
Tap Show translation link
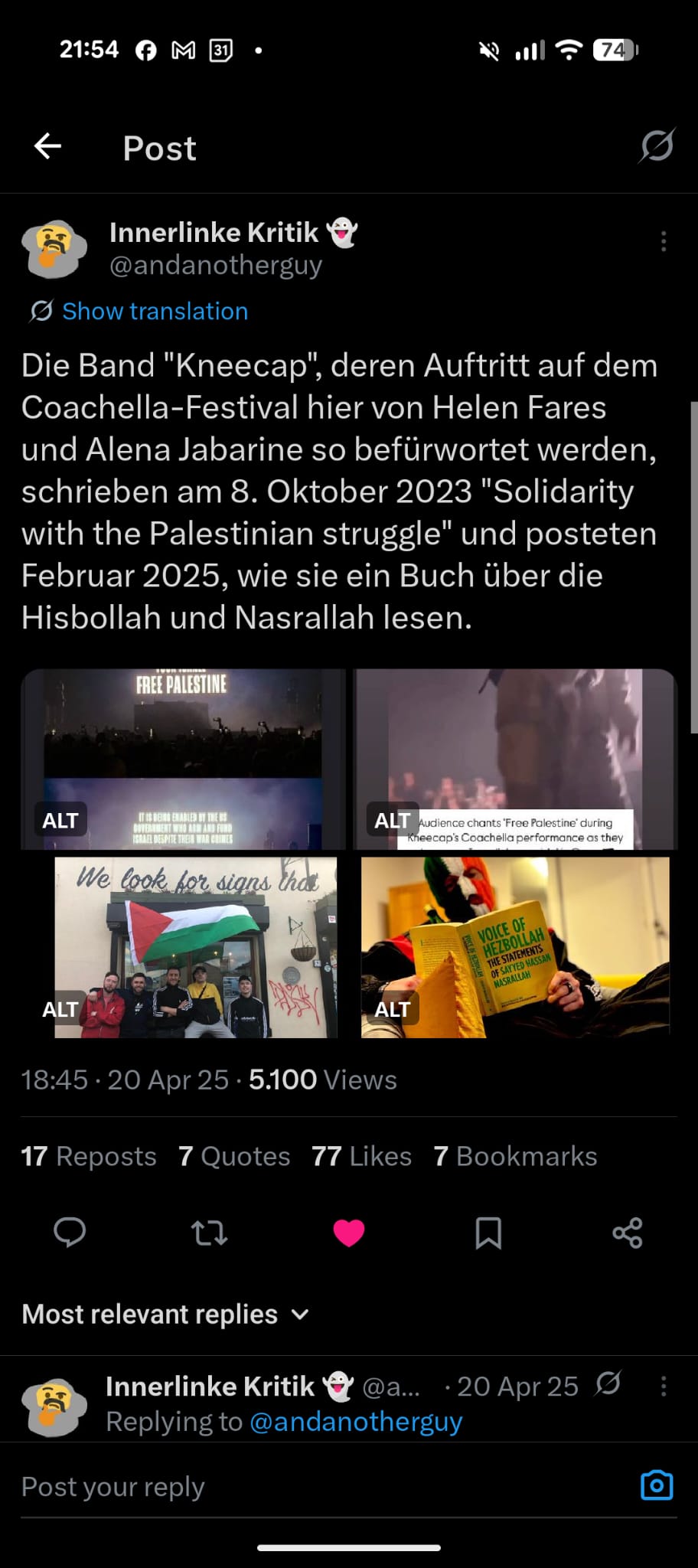pyautogui.click(x=155, y=311)
